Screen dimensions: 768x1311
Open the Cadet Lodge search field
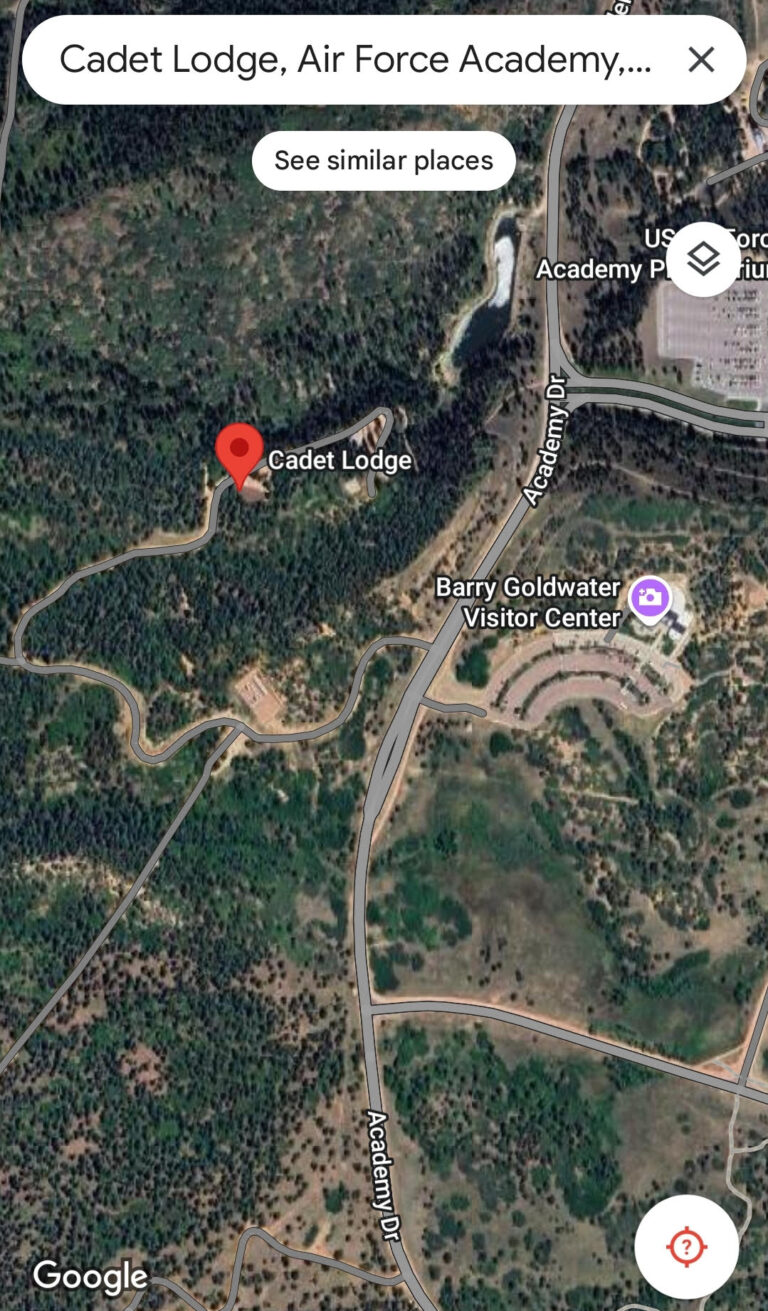click(x=355, y=60)
